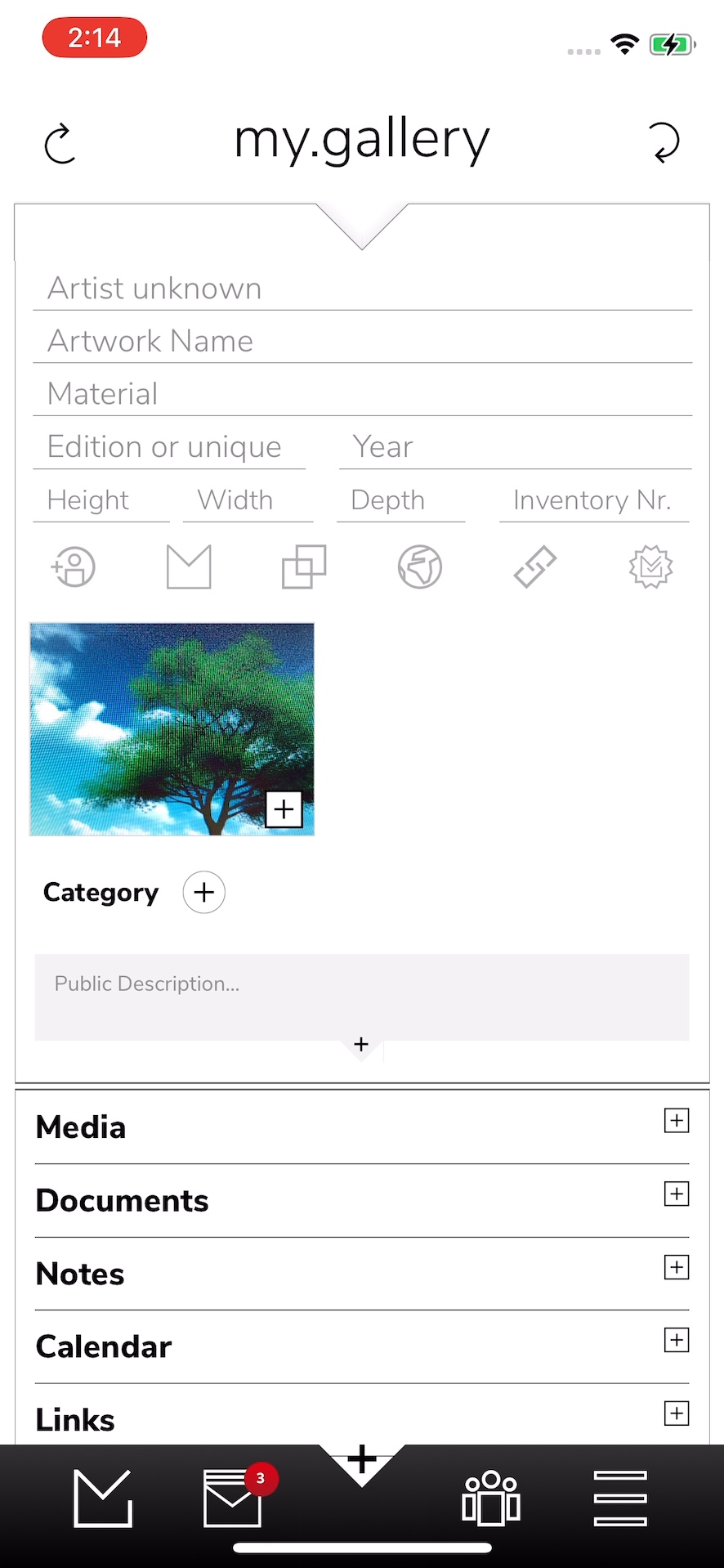This screenshot has width=724, height=1568.
Task: Enter the artist in Artist unknown field
Action: [x=362, y=289]
